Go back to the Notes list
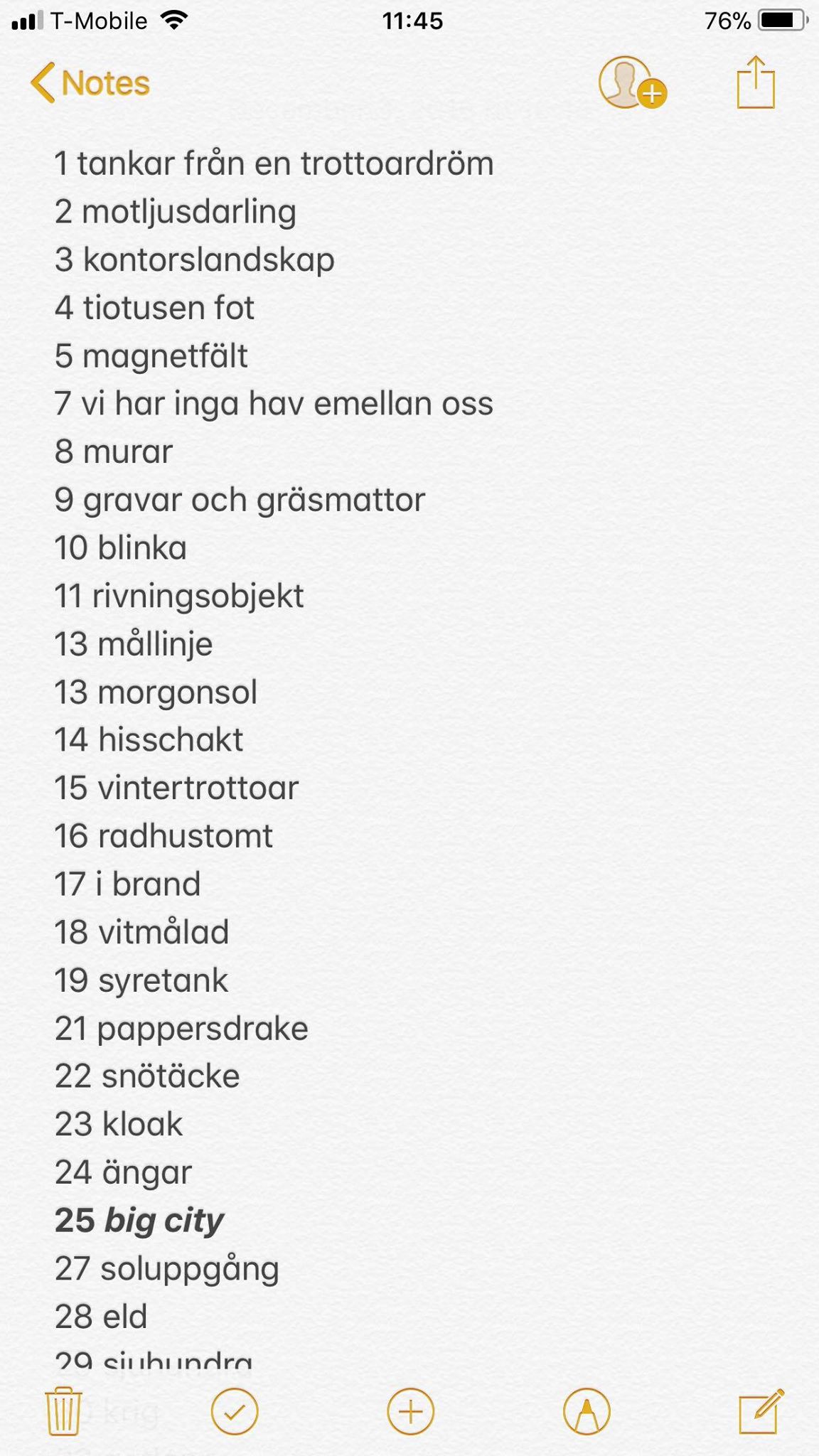The width and height of the screenshot is (819, 1456). [x=90, y=83]
